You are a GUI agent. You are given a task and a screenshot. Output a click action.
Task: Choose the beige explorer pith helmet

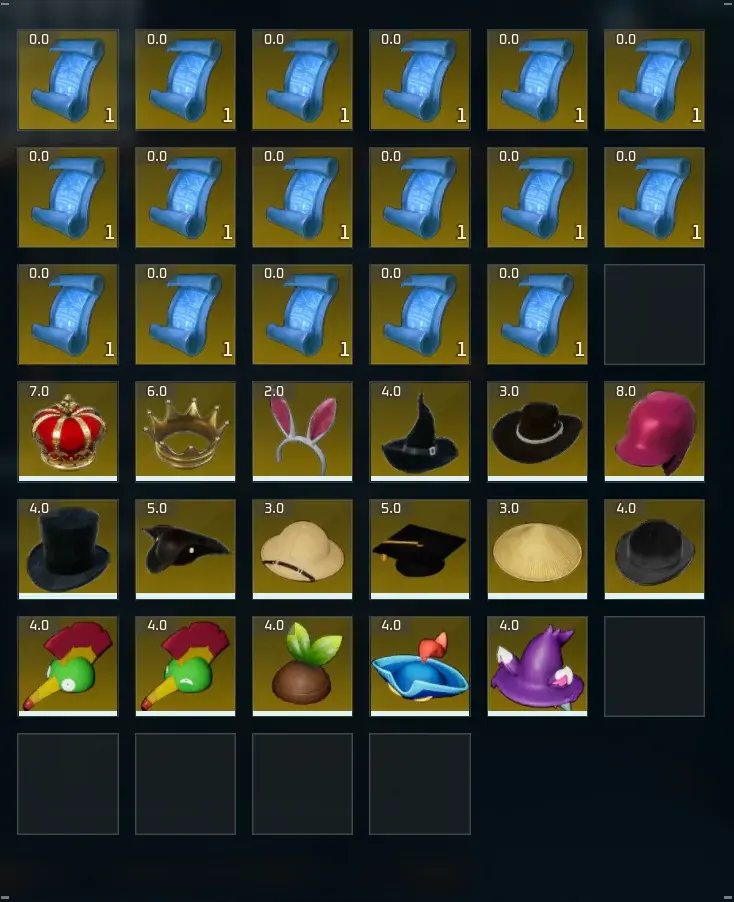click(x=302, y=549)
